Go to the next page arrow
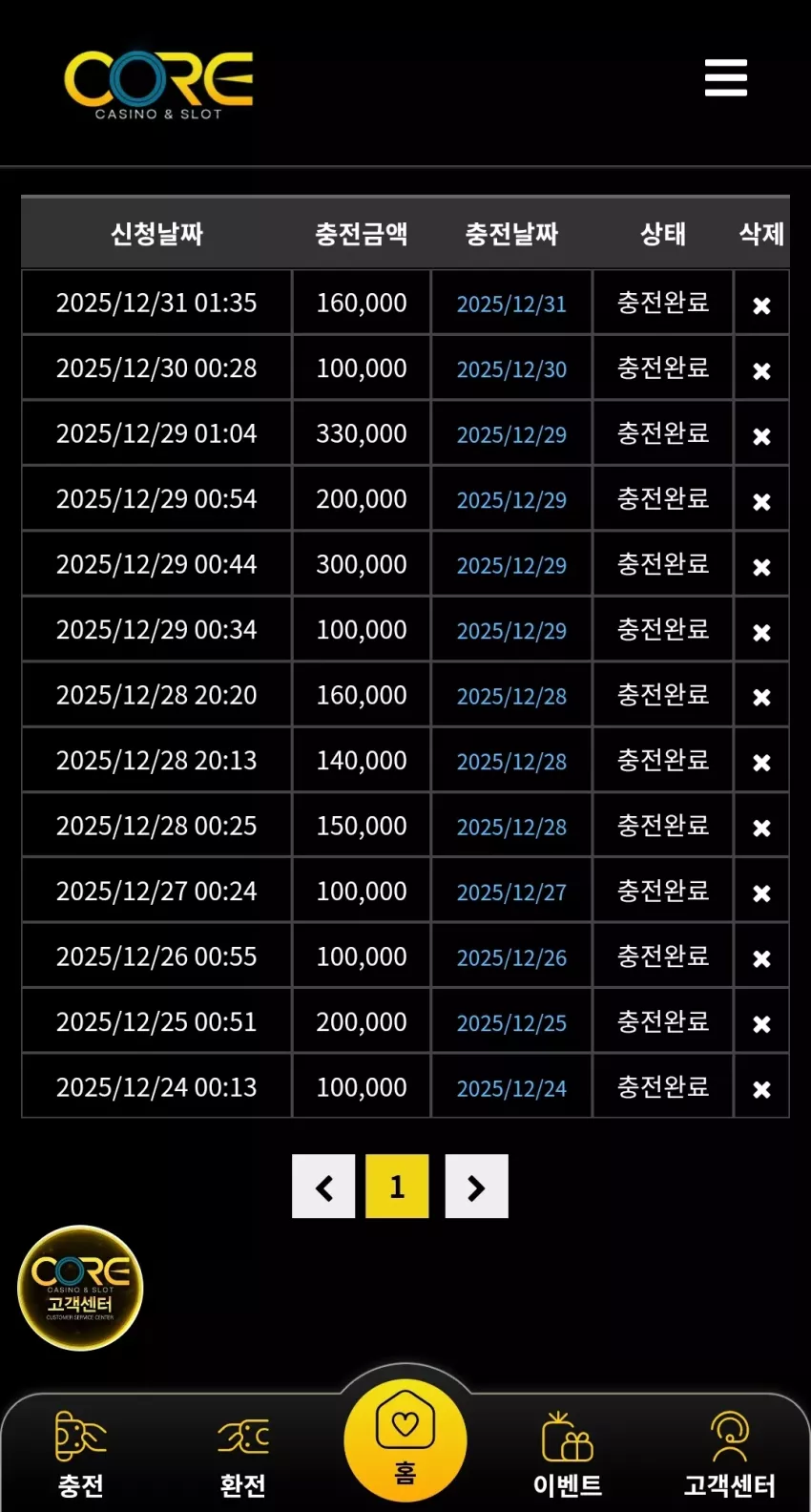Image resolution: width=811 pixels, height=1512 pixels. 476,1186
